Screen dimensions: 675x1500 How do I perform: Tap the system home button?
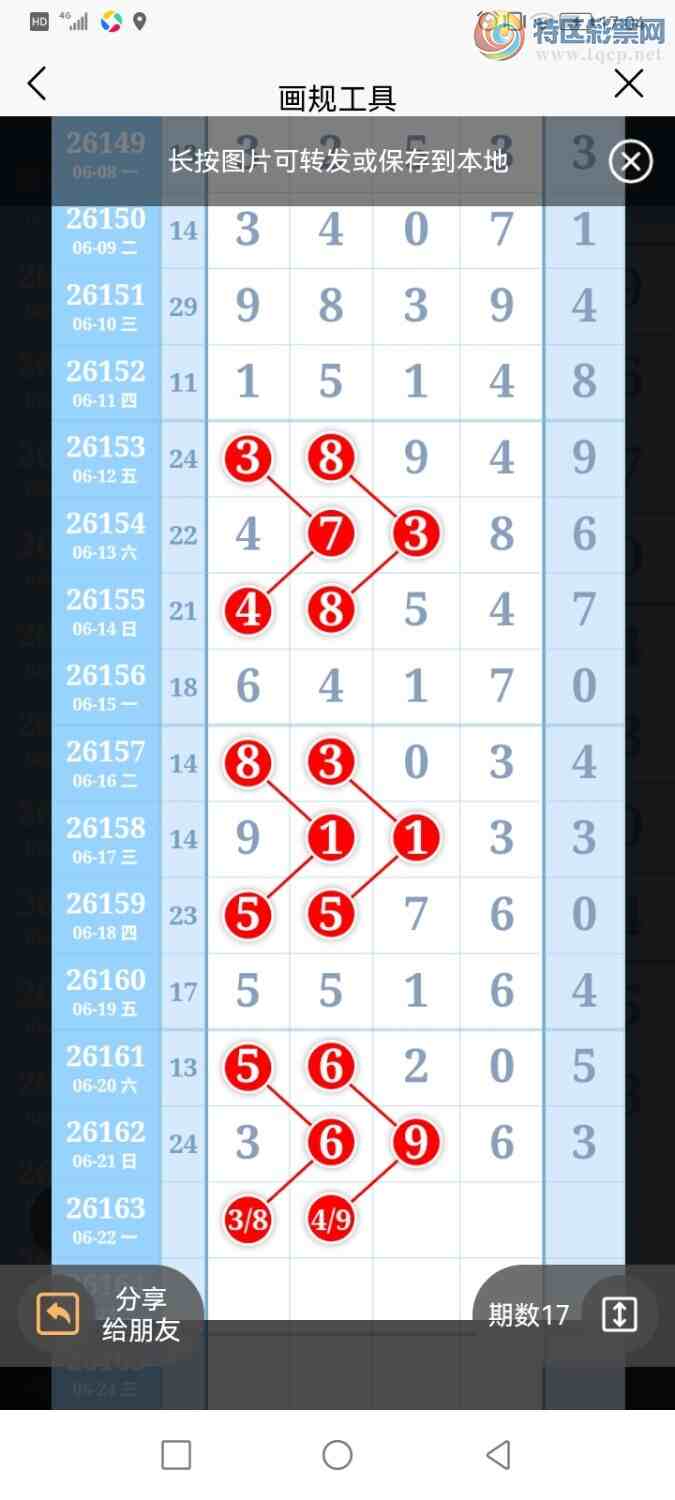coord(337,1455)
